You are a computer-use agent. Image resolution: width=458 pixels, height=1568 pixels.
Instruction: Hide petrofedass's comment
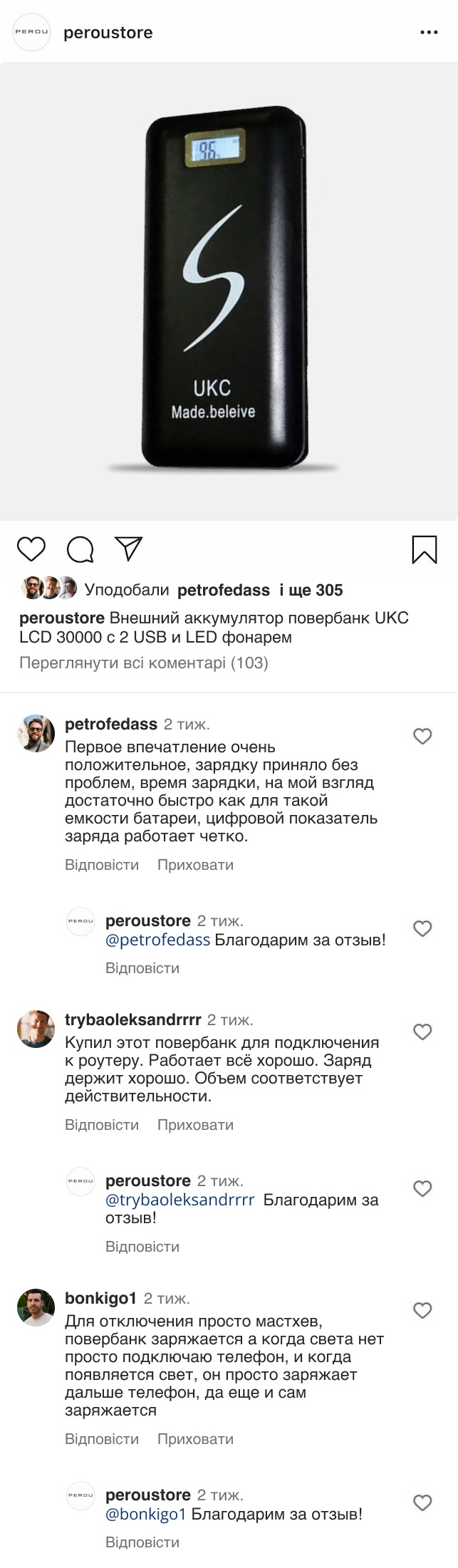195,865
